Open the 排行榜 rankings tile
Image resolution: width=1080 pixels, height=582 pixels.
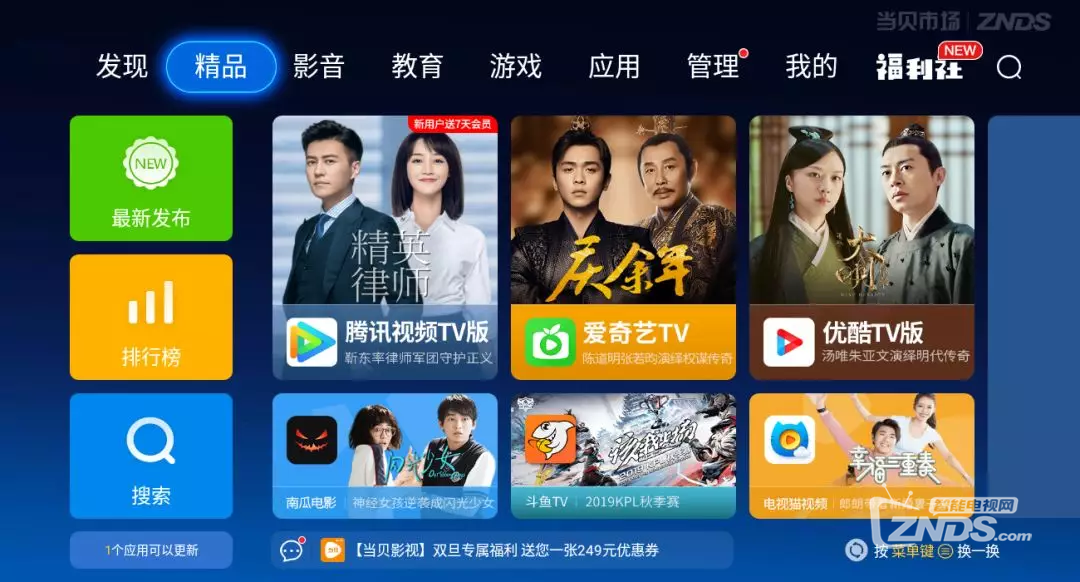pos(151,317)
